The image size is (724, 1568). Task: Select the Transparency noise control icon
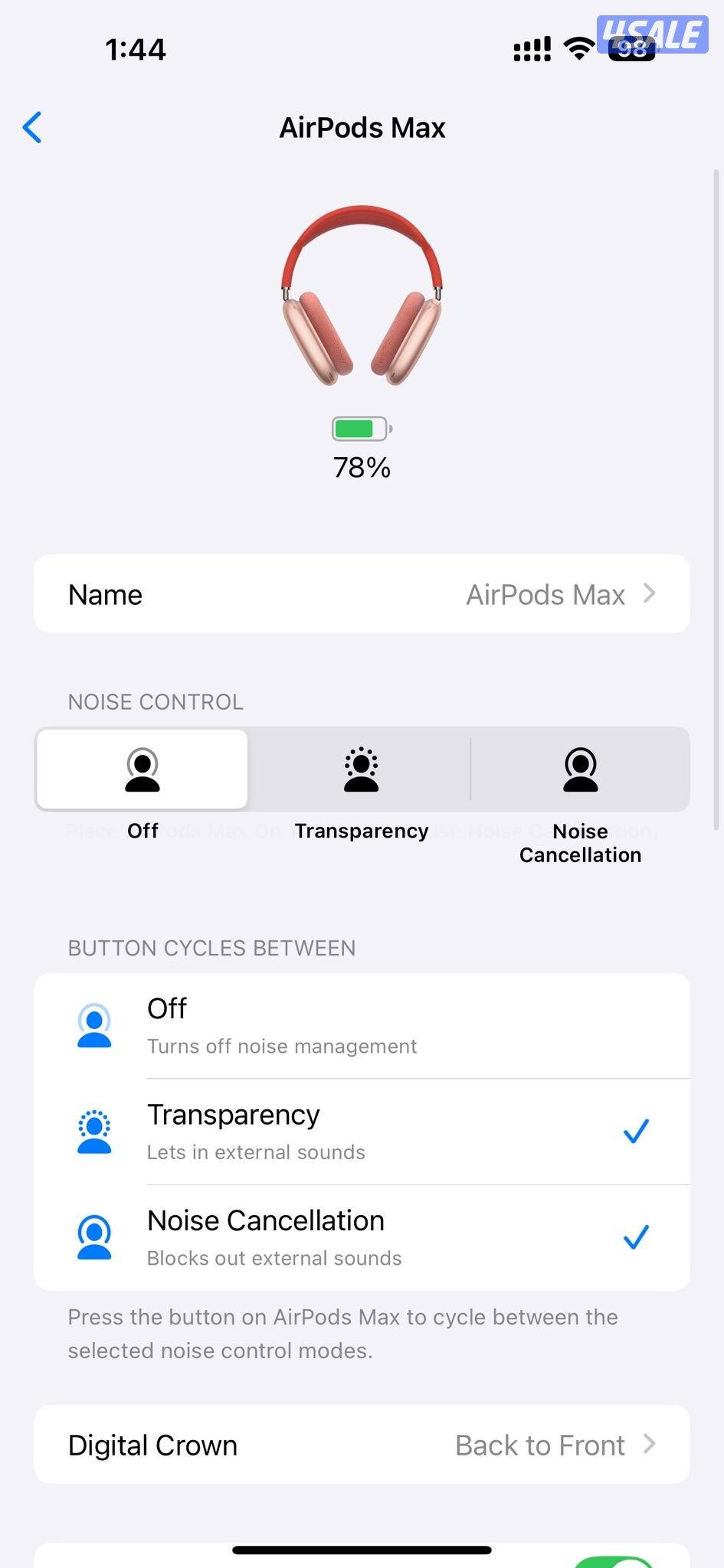click(x=361, y=769)
